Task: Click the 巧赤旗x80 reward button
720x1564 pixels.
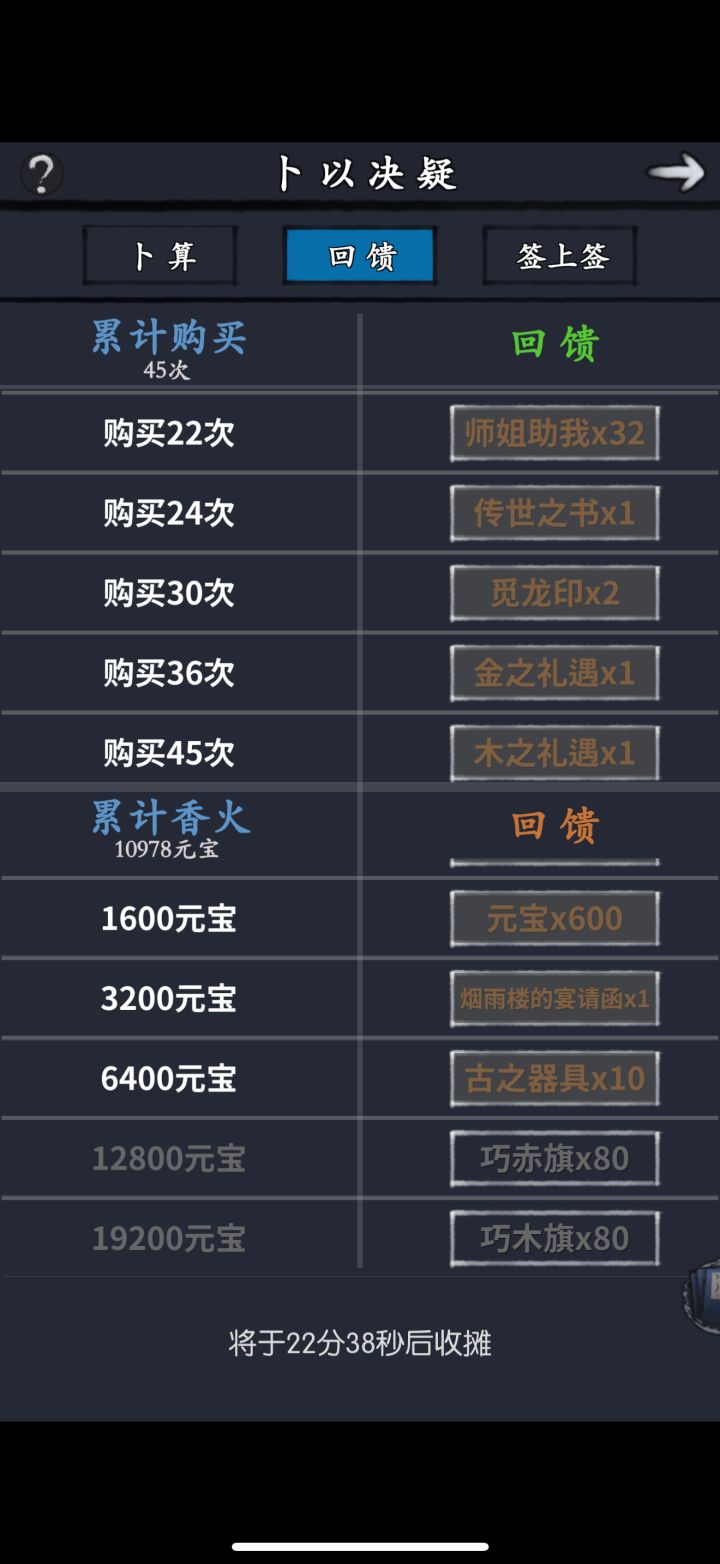Action: click(554, 1158)
